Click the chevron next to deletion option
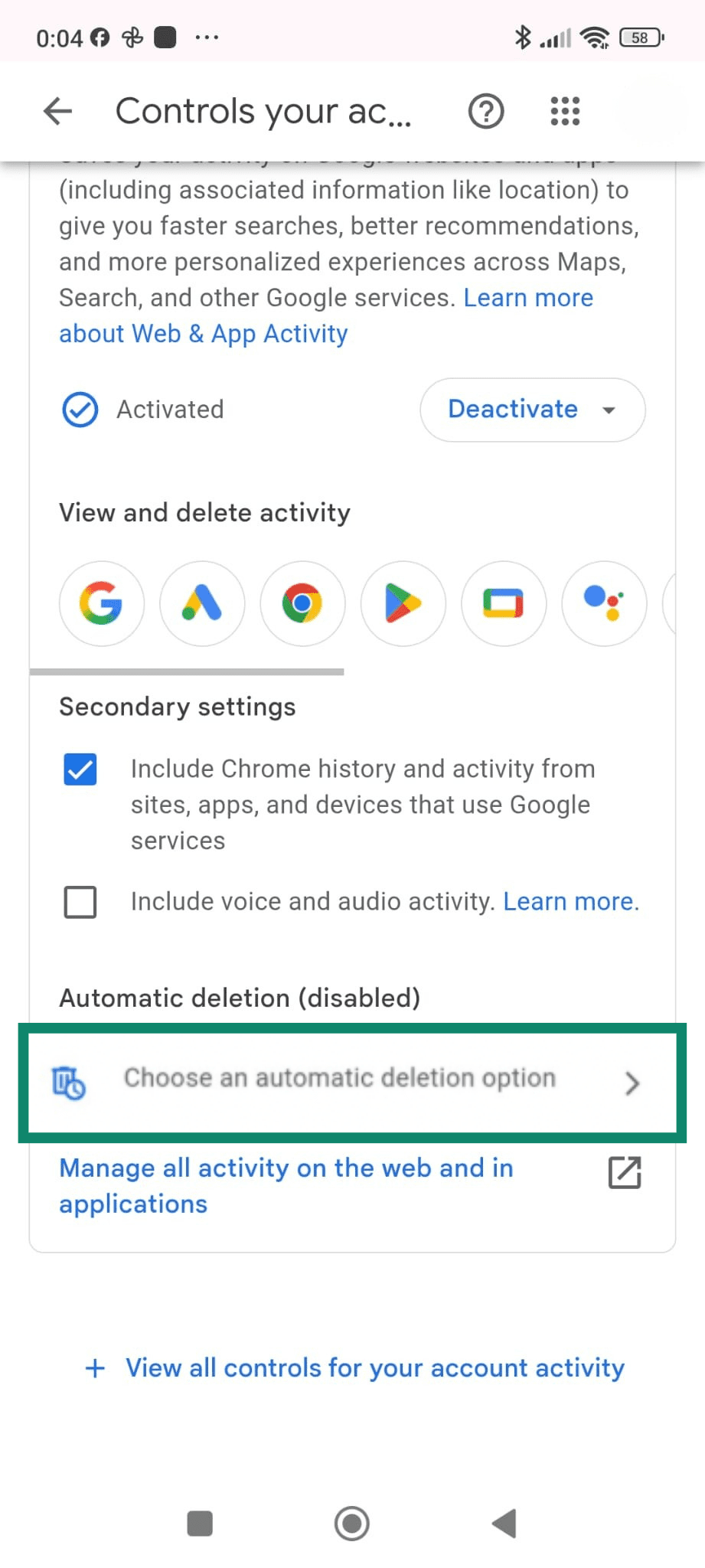 tap(632, 1083)
